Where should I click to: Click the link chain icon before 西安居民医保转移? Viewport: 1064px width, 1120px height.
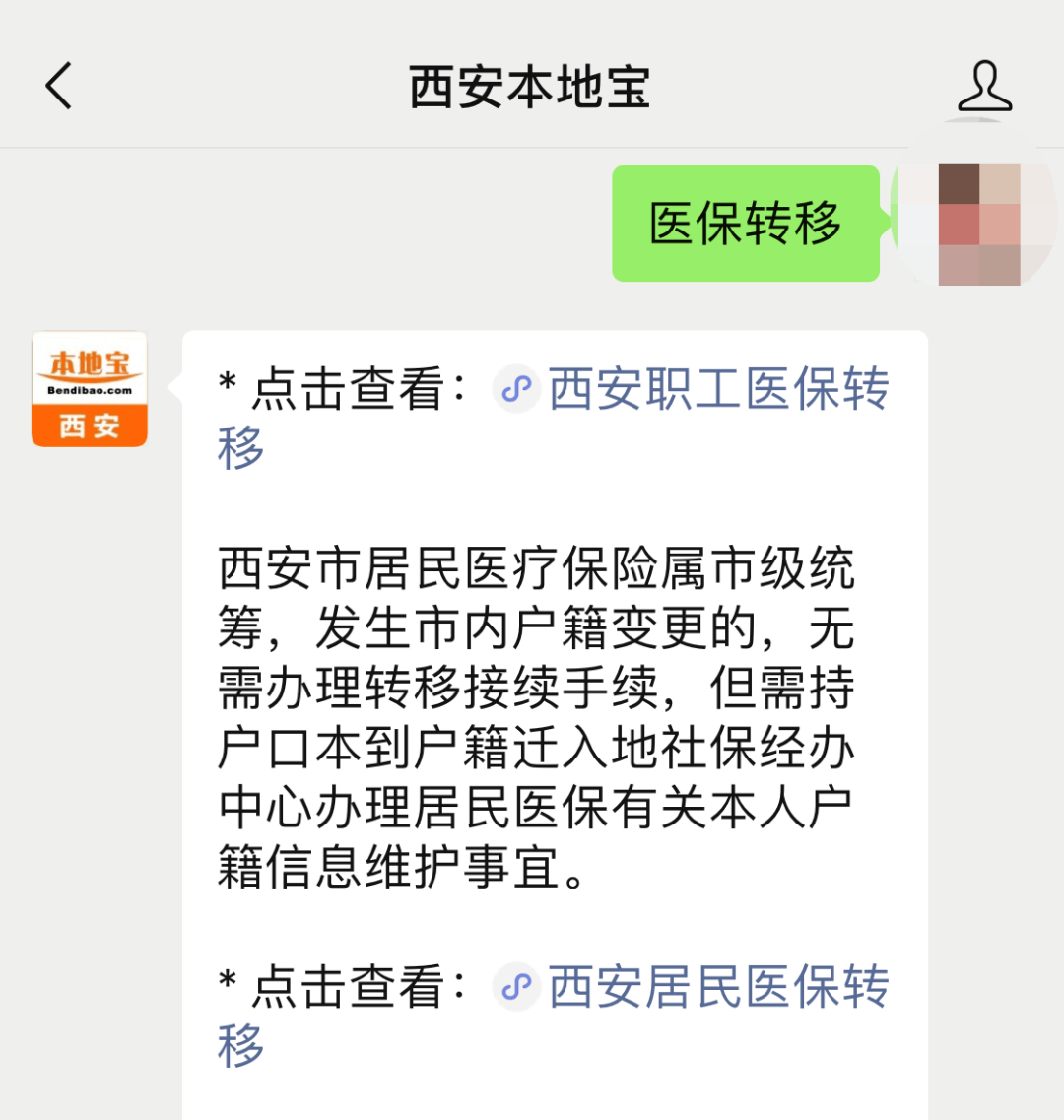(x=516, y=986)
